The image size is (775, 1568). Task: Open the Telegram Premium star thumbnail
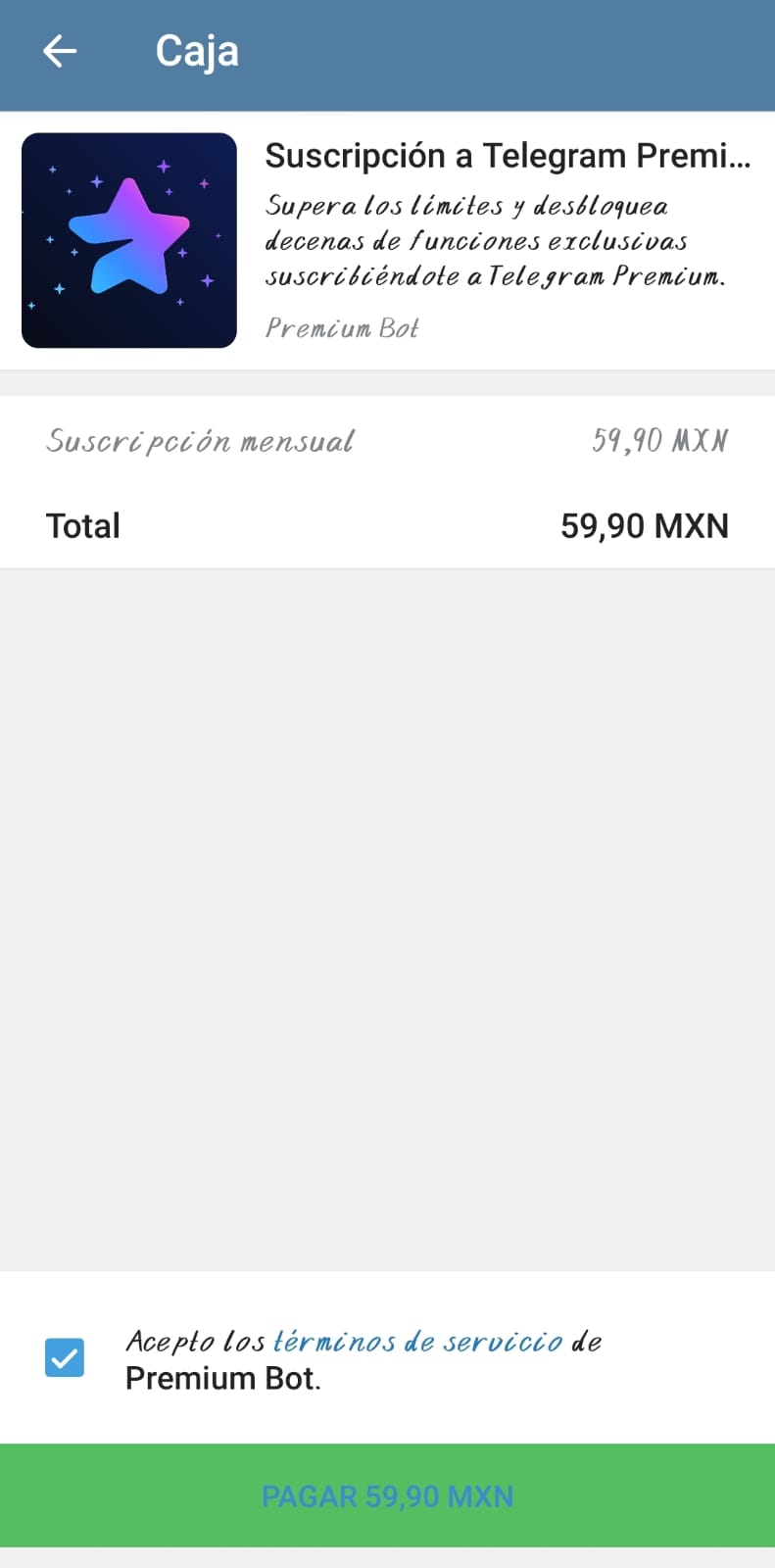click(128, 240)
